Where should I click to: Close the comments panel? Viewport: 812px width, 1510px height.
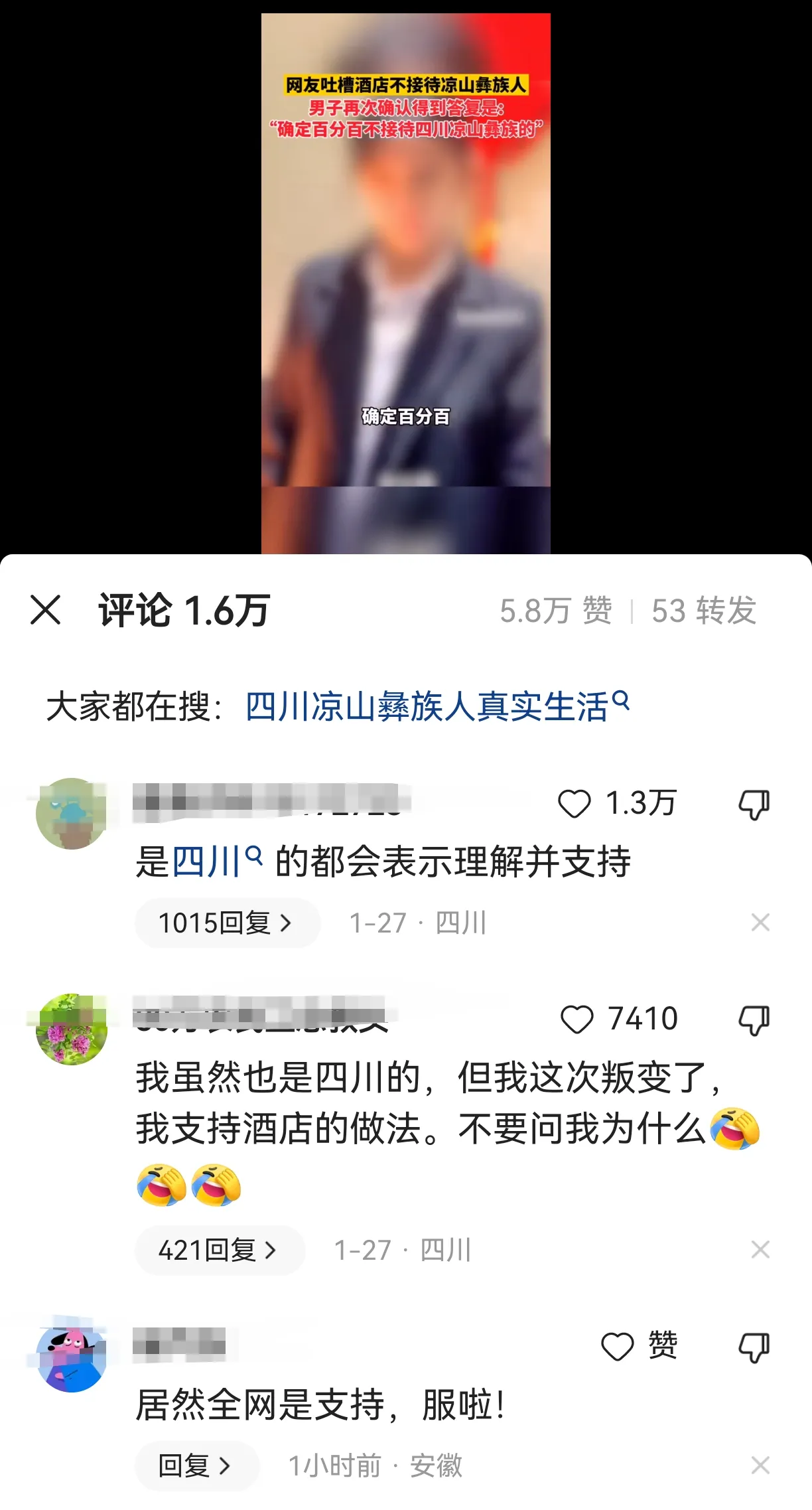(x=46, y=610)
